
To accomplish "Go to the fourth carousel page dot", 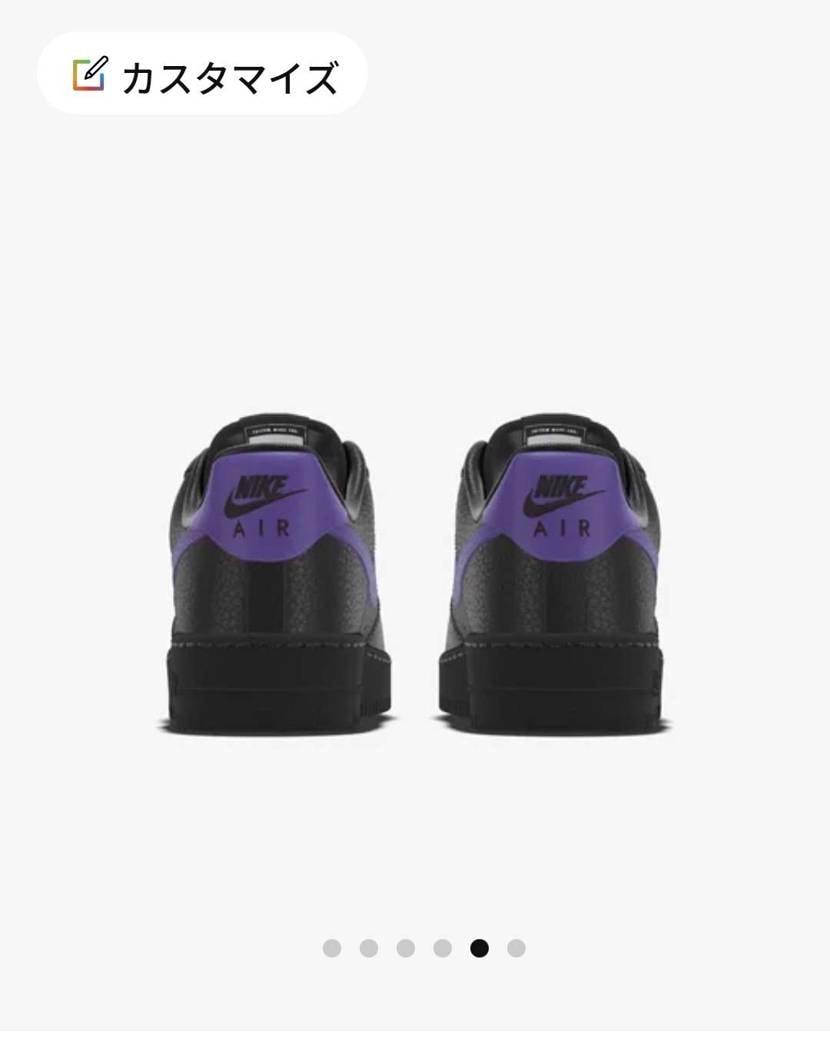I will coord(443,948).
